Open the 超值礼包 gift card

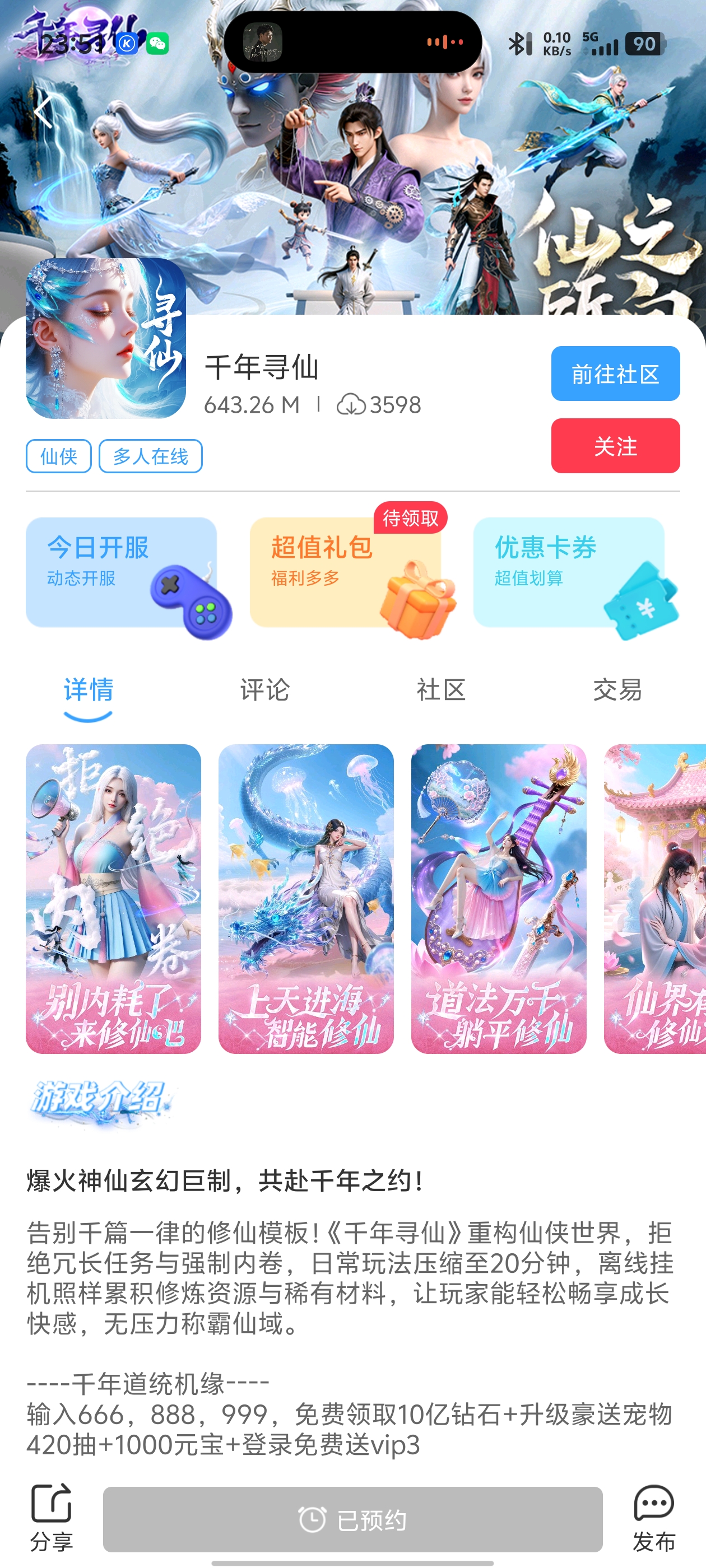pyautogui.click(x=345, y=572)
